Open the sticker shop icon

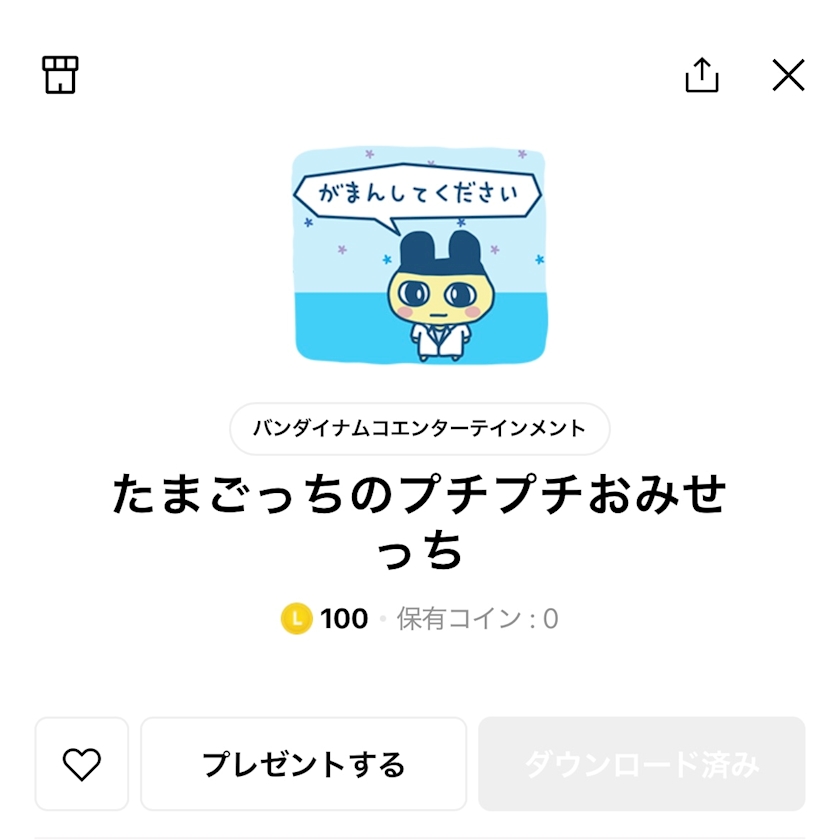tap(60, 75)
